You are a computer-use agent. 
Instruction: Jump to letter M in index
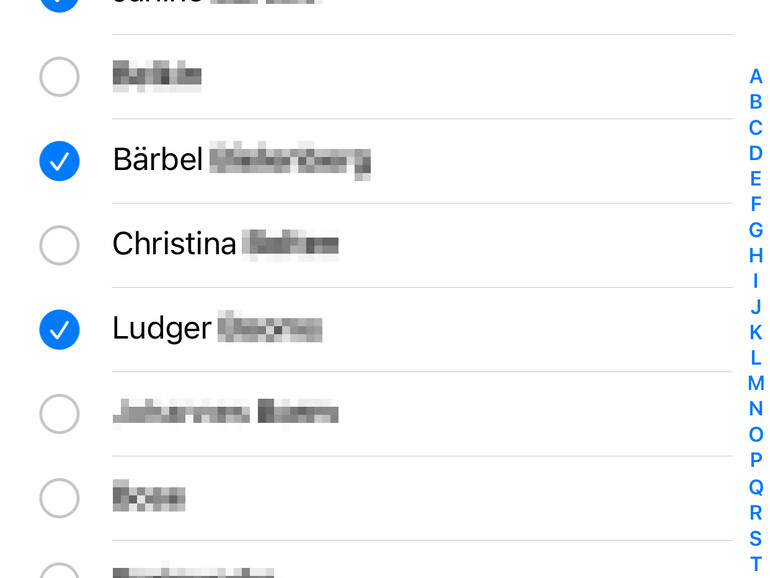point(756,383)
